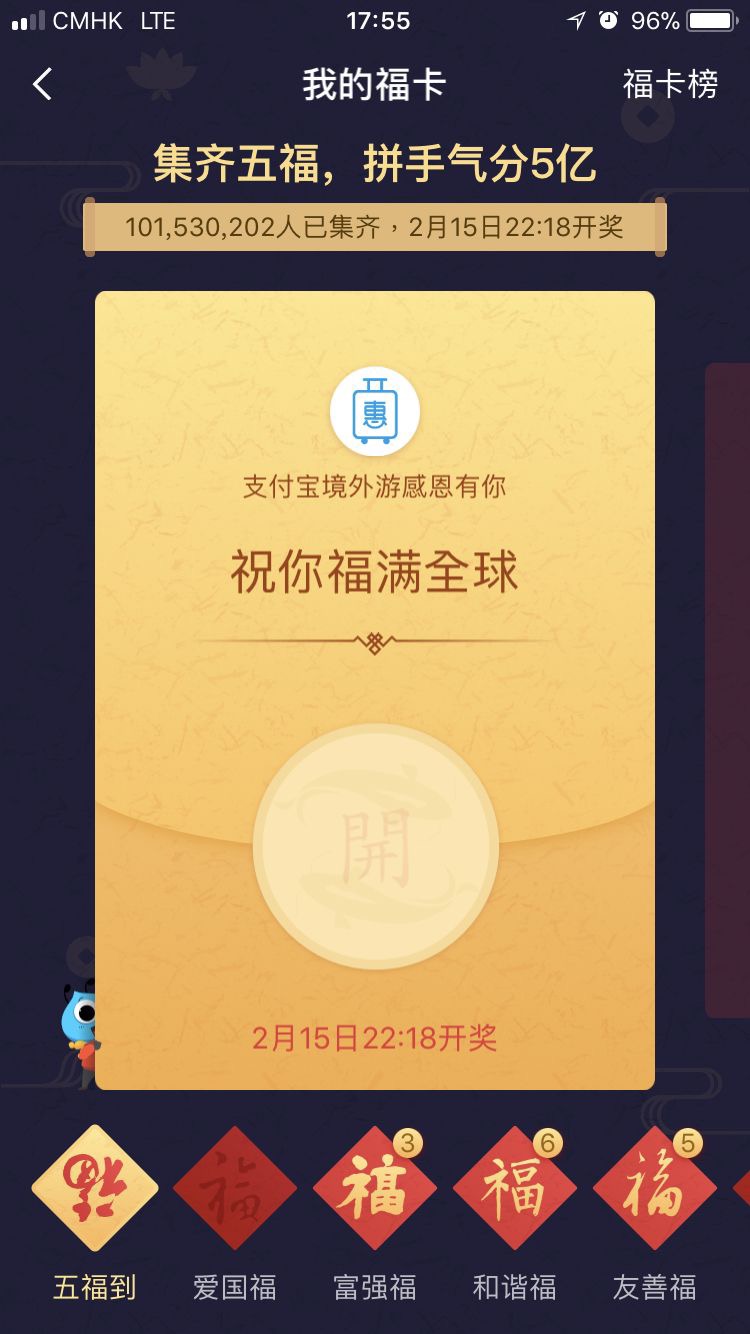Tap the 開 button on the red envelope
The width and height of the screenshot is (750, 1334).
click(x=375, y=847)
